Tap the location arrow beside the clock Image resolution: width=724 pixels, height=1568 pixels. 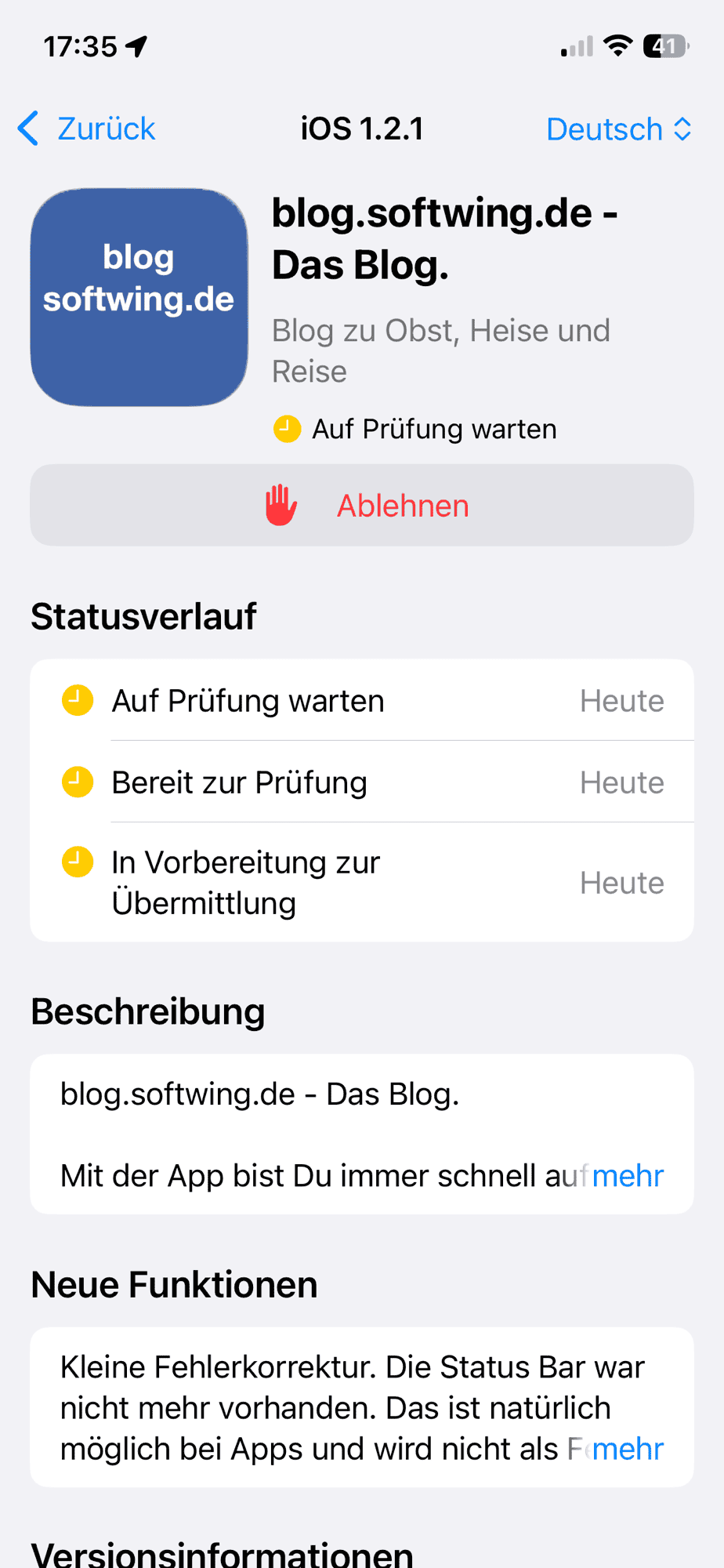138,45
